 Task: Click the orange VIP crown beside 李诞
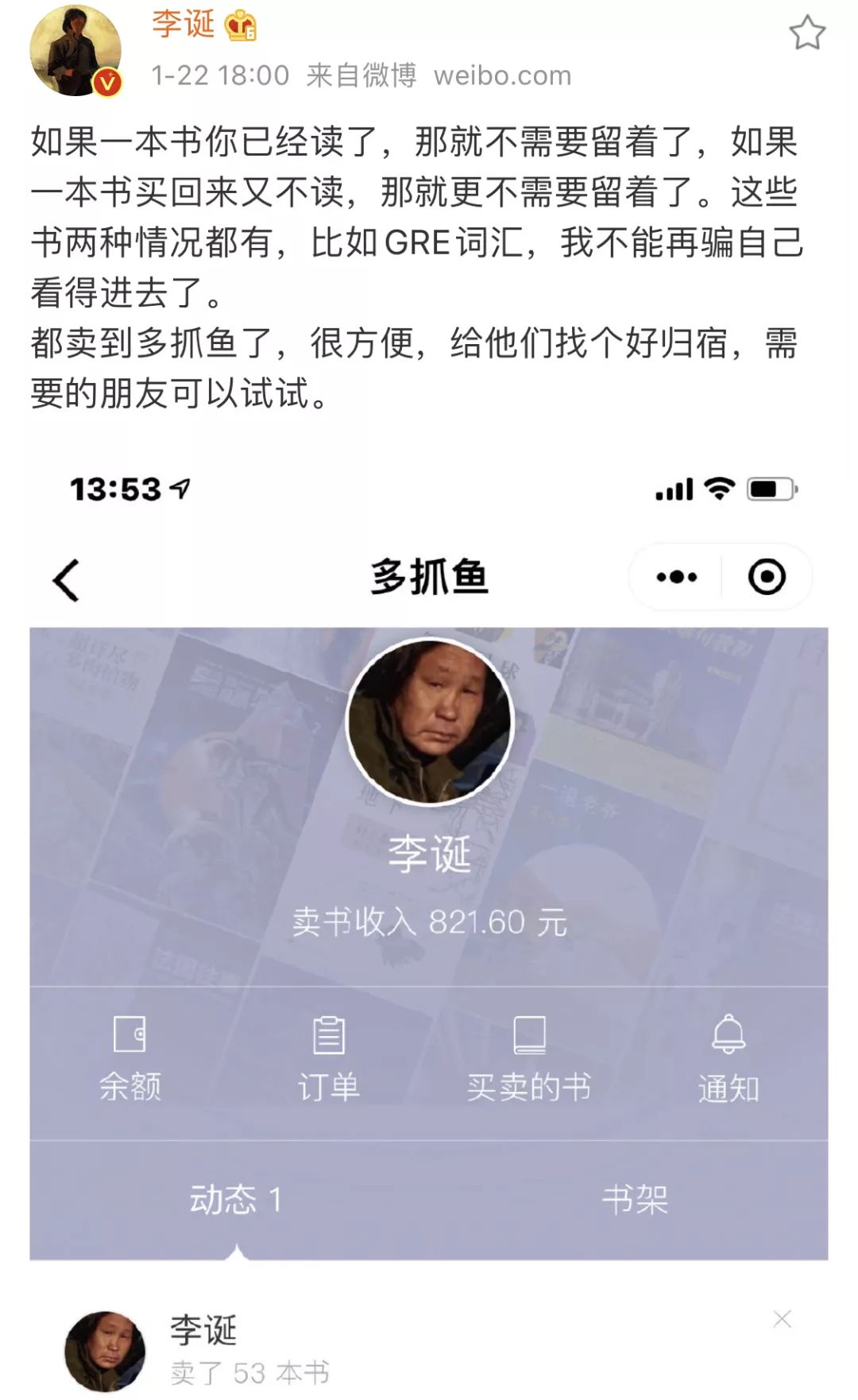coord(240,27)
